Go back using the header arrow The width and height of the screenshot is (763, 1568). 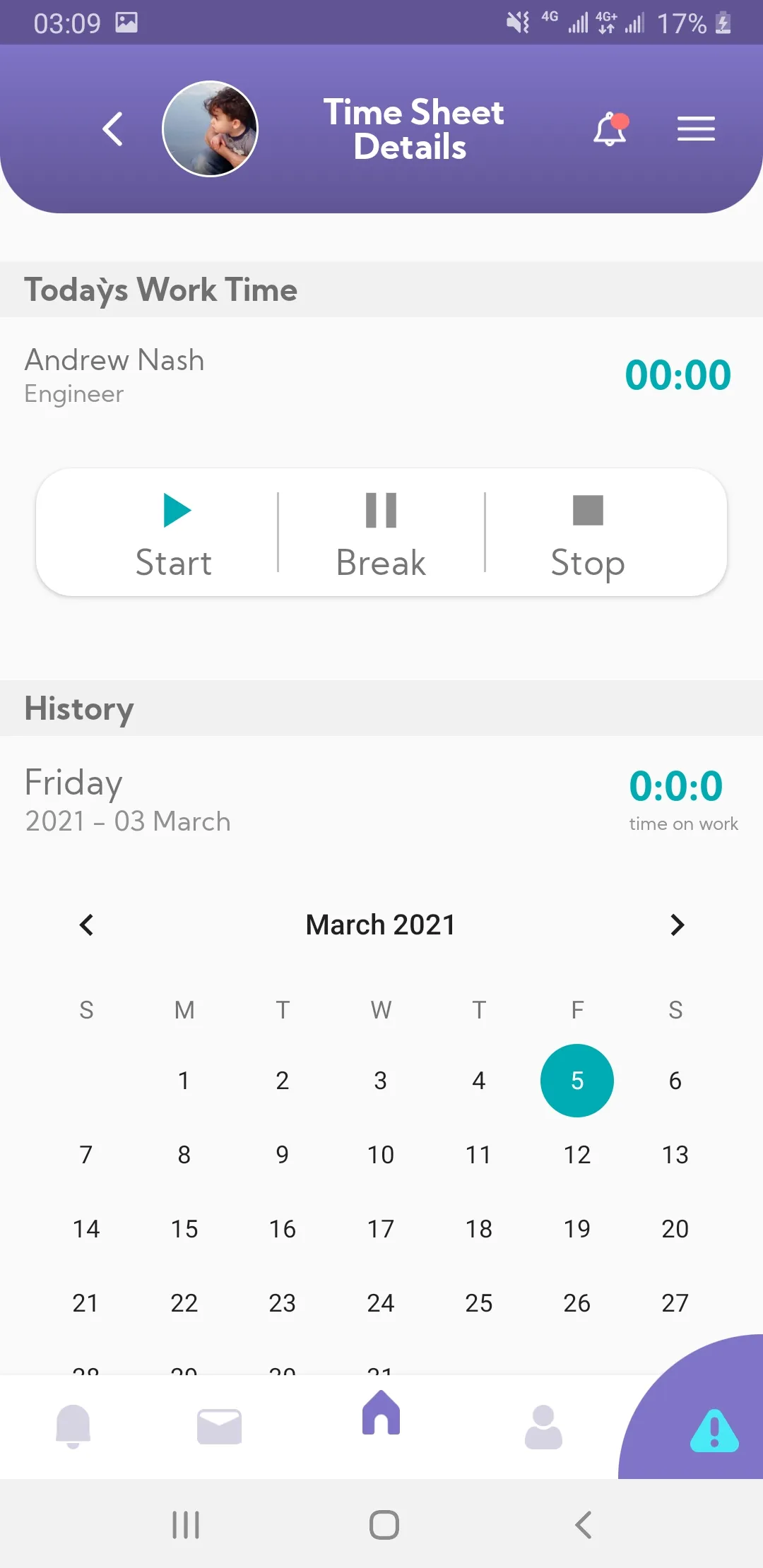coord(113,129)
